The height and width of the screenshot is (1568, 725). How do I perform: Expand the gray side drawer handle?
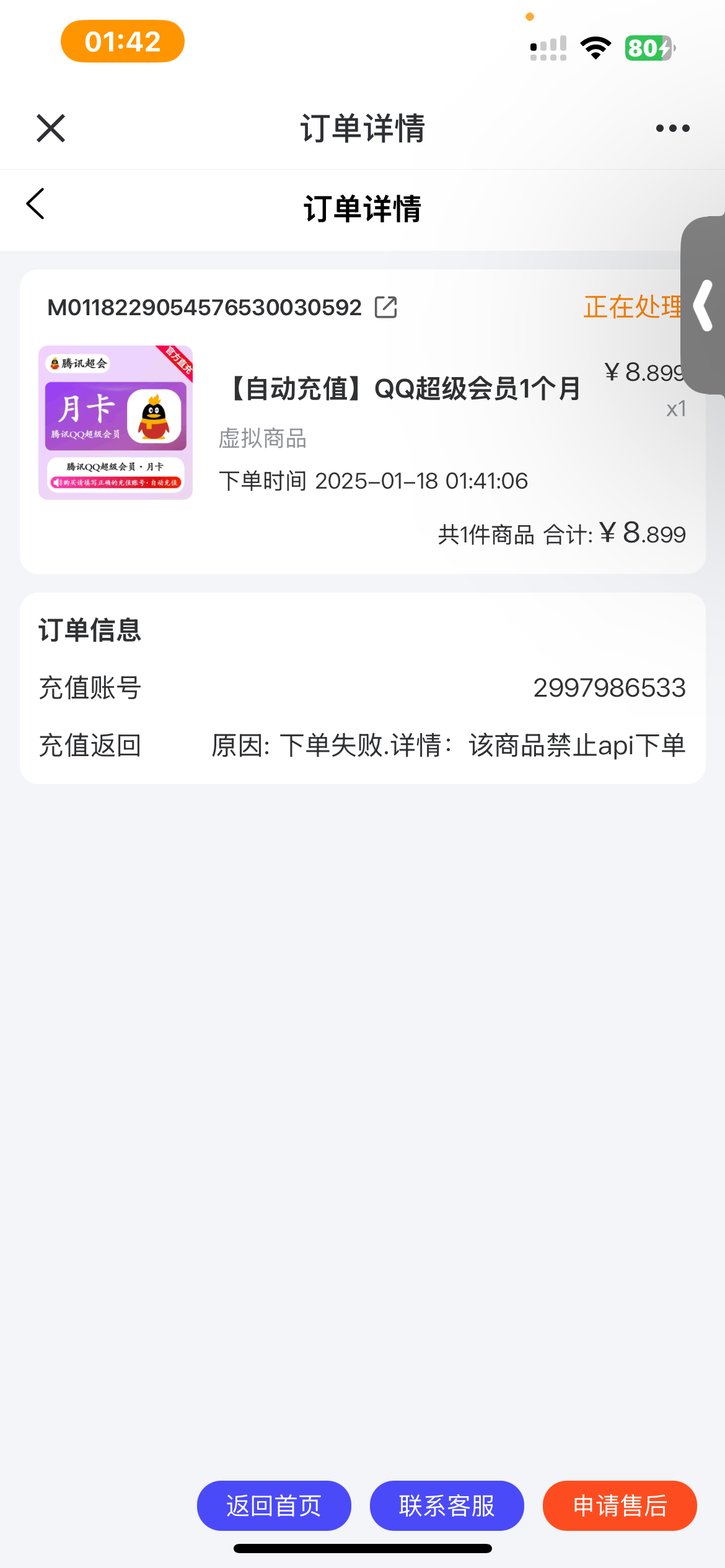[704, 305]
